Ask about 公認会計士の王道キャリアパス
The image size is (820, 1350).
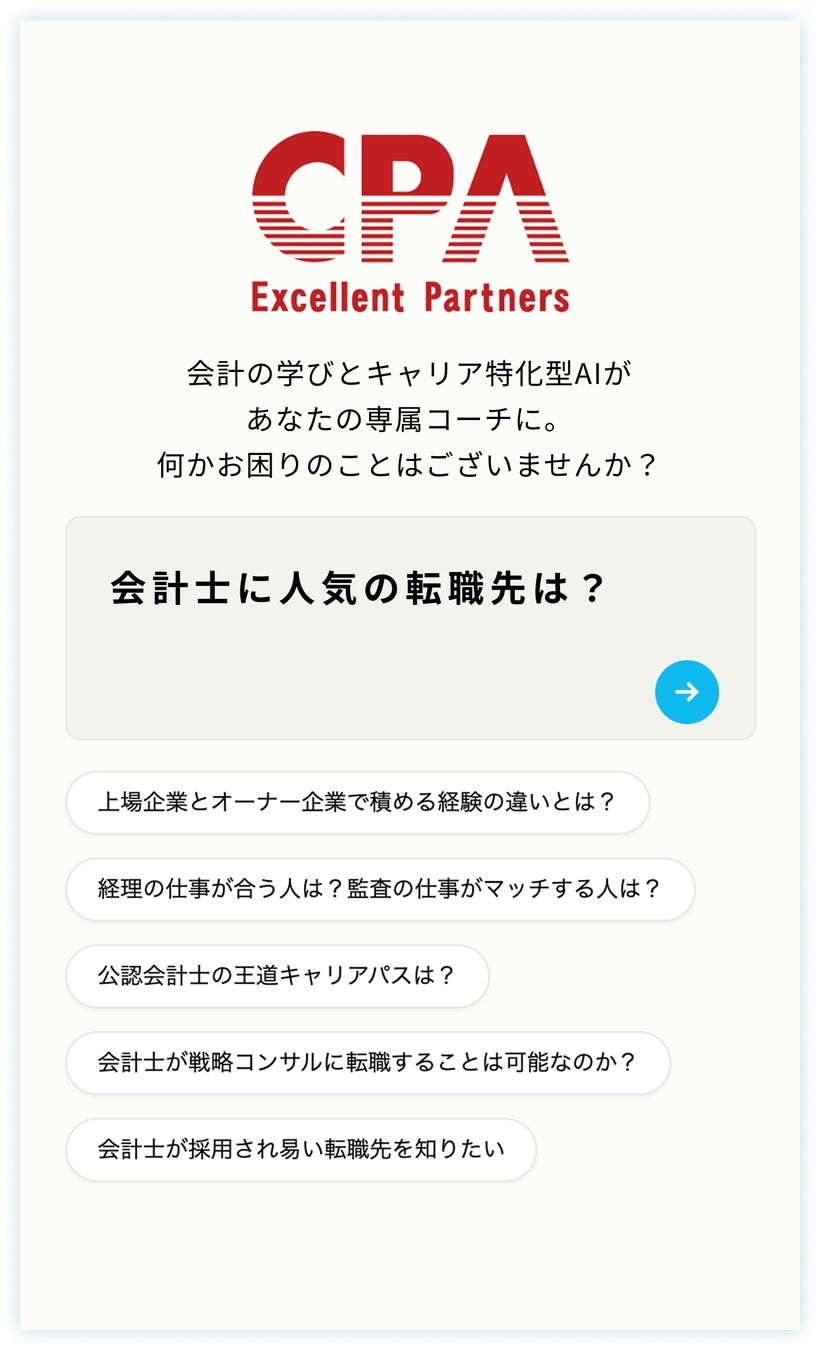(277, 976)
